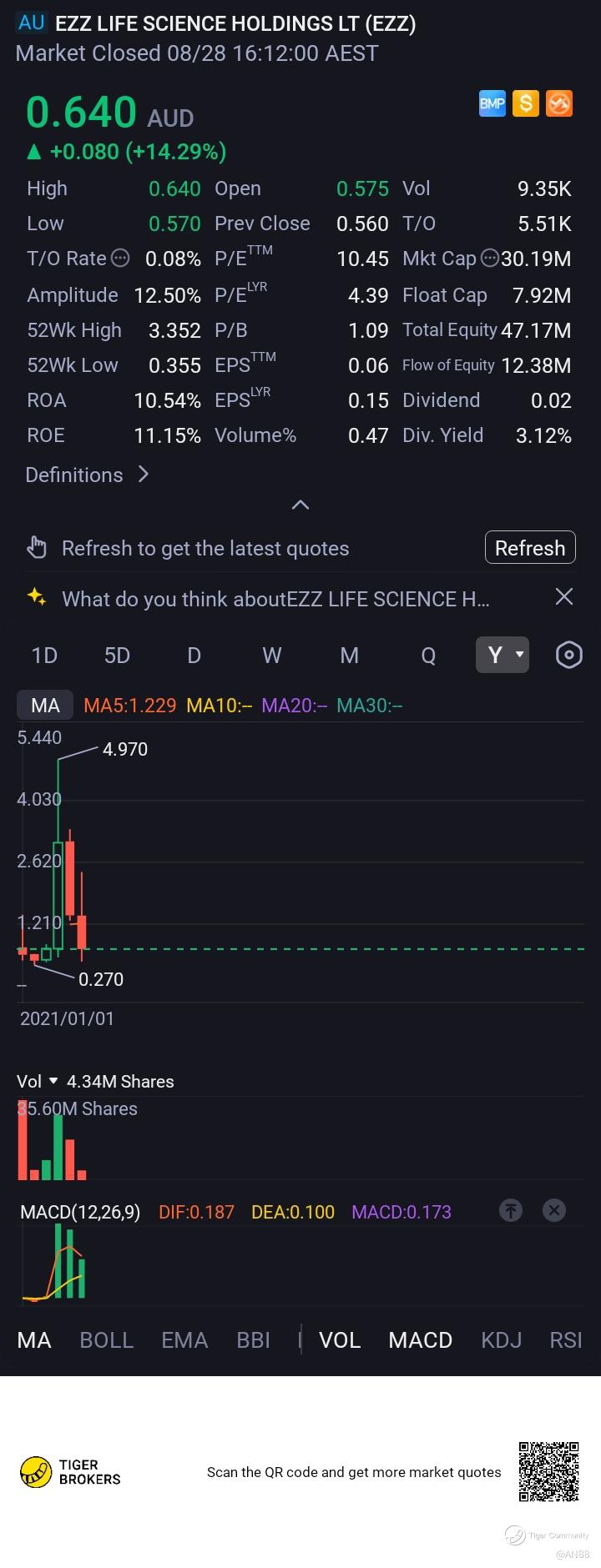Move the MACD panel to top

(x=511, y=1210)
